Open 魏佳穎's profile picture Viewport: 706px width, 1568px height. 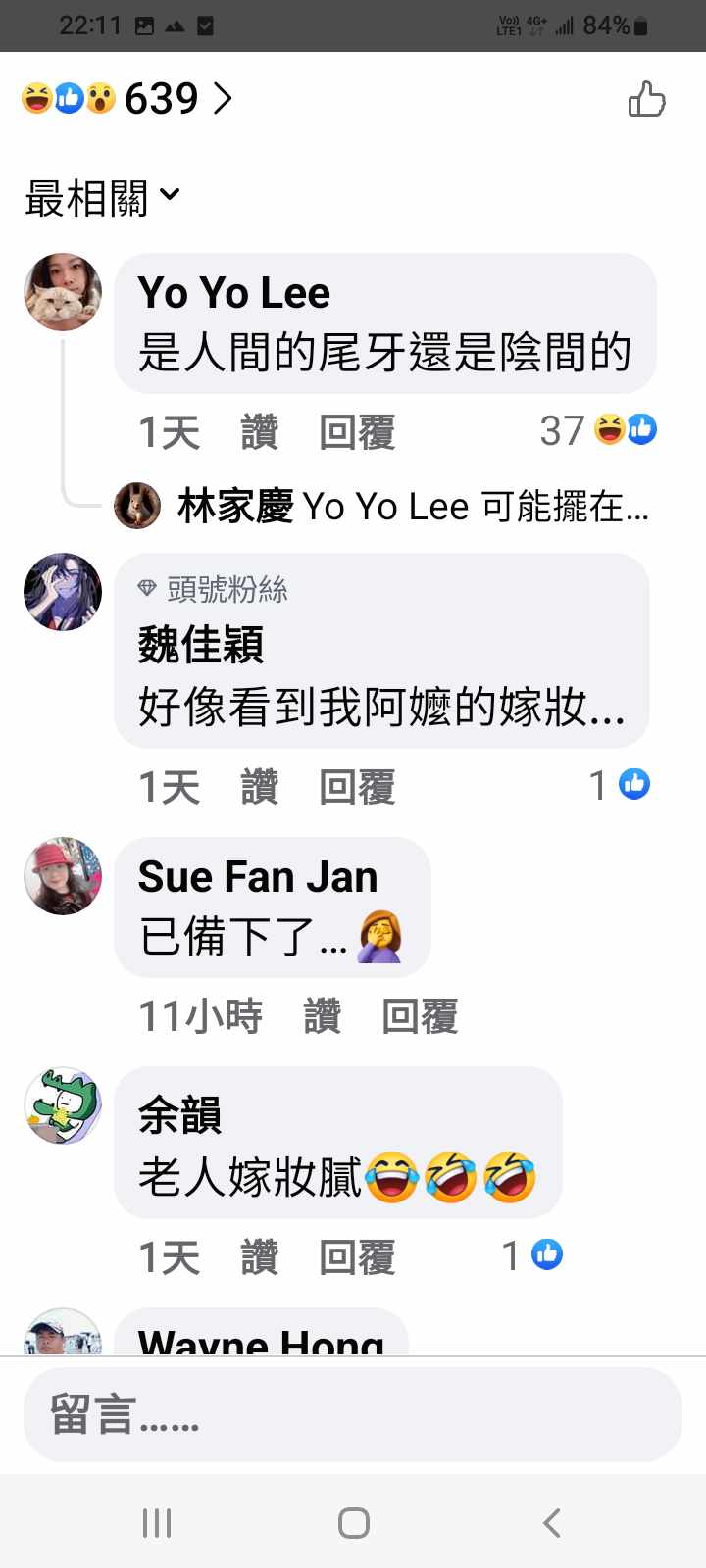coord(63,591)
